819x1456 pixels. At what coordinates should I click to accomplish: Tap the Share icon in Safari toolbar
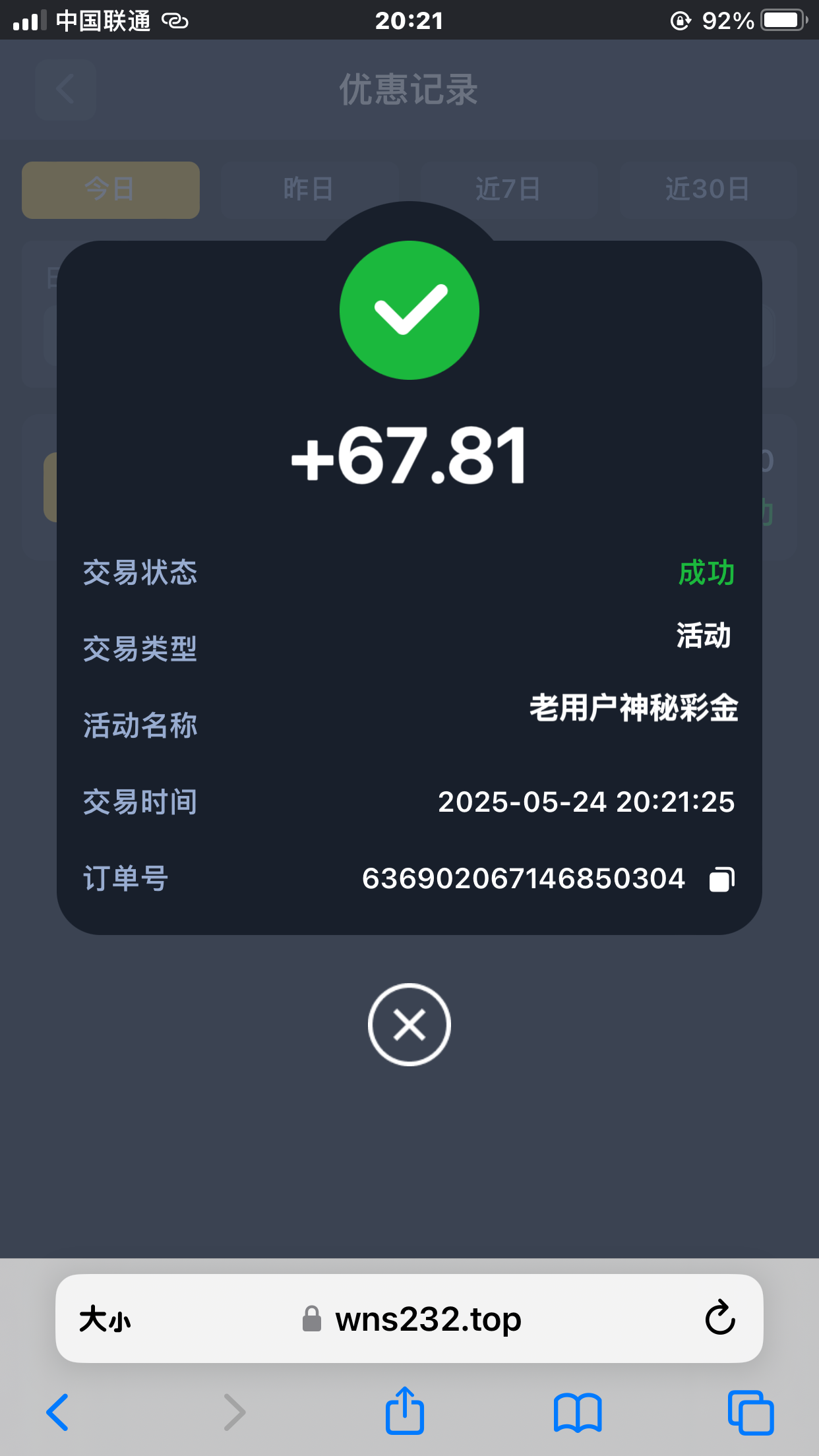click(x=405, y=1411)
